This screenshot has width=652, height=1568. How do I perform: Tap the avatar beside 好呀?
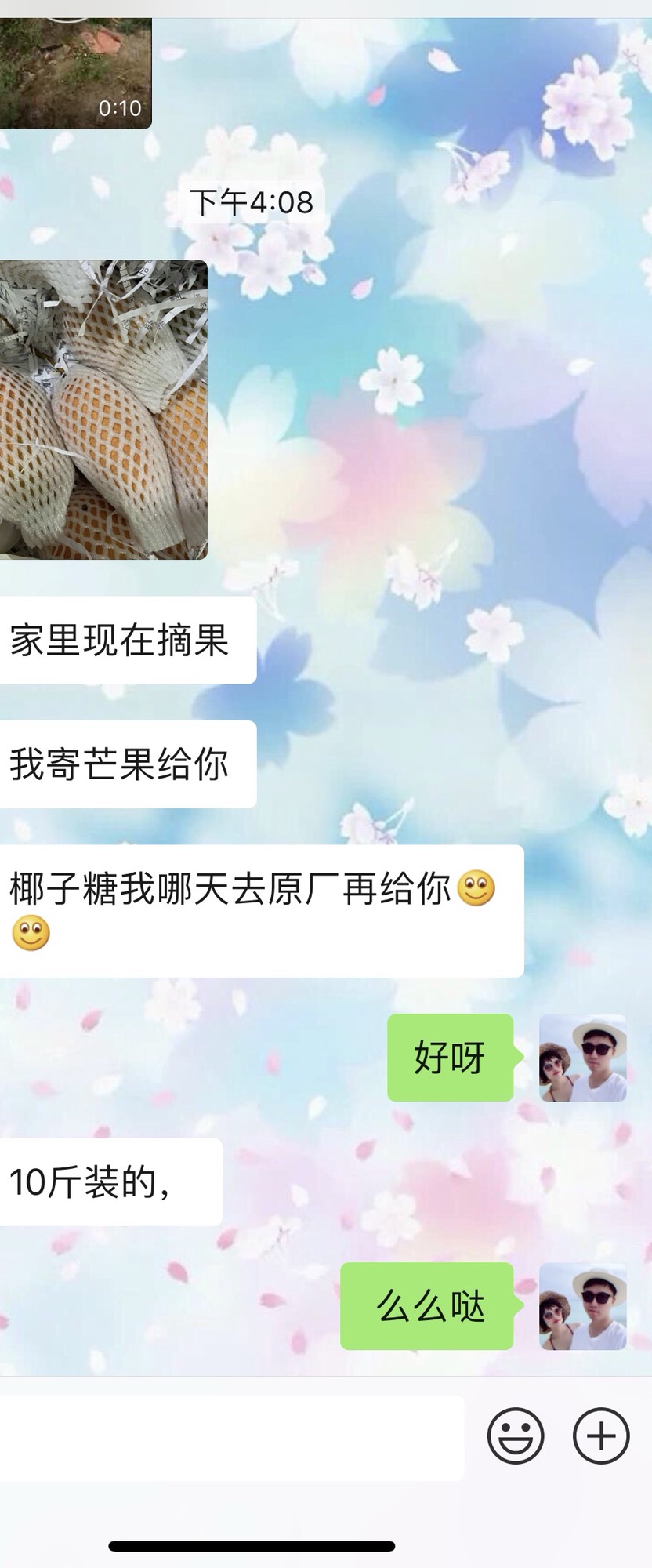click(582, 1058)
